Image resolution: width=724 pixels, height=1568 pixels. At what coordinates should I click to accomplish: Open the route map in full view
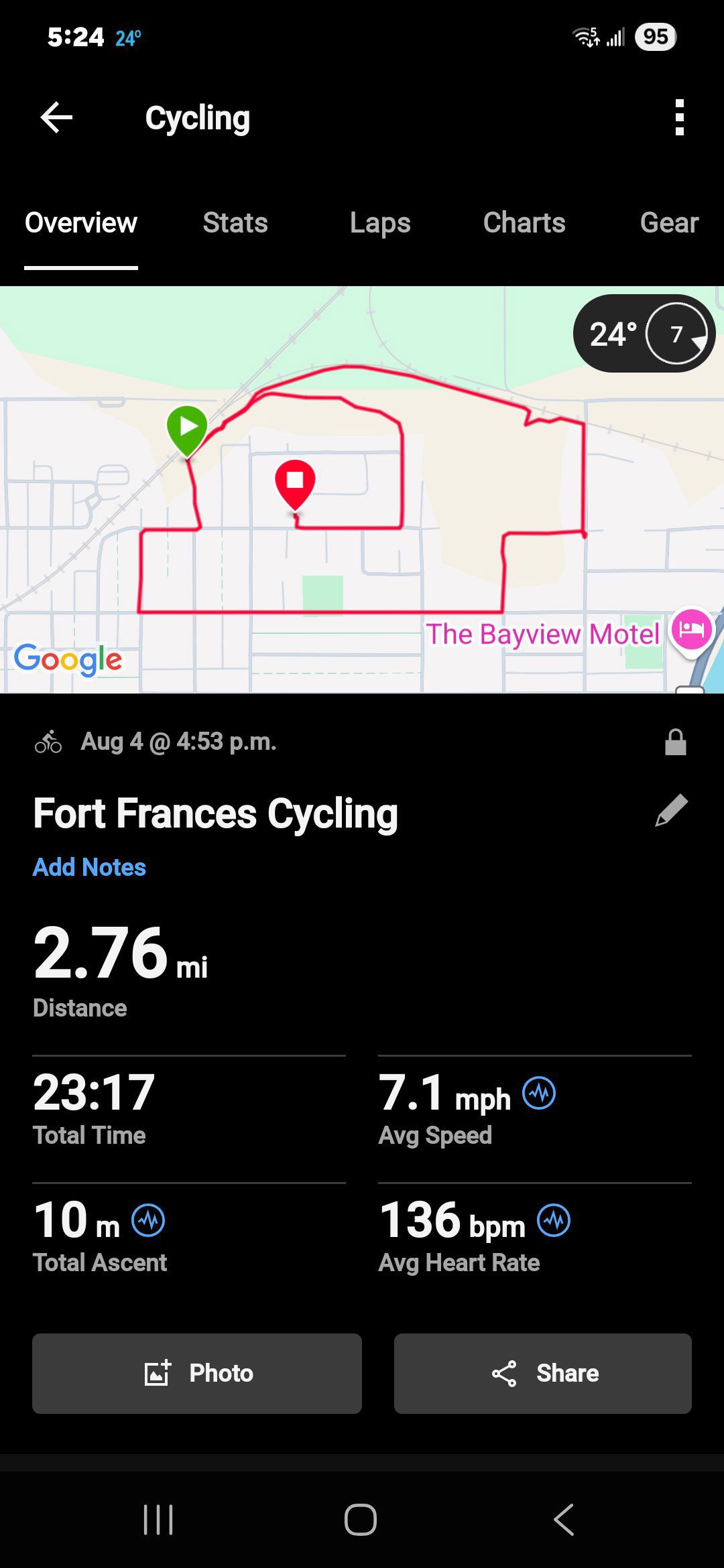pyautogui.click(x=362, y=489)
